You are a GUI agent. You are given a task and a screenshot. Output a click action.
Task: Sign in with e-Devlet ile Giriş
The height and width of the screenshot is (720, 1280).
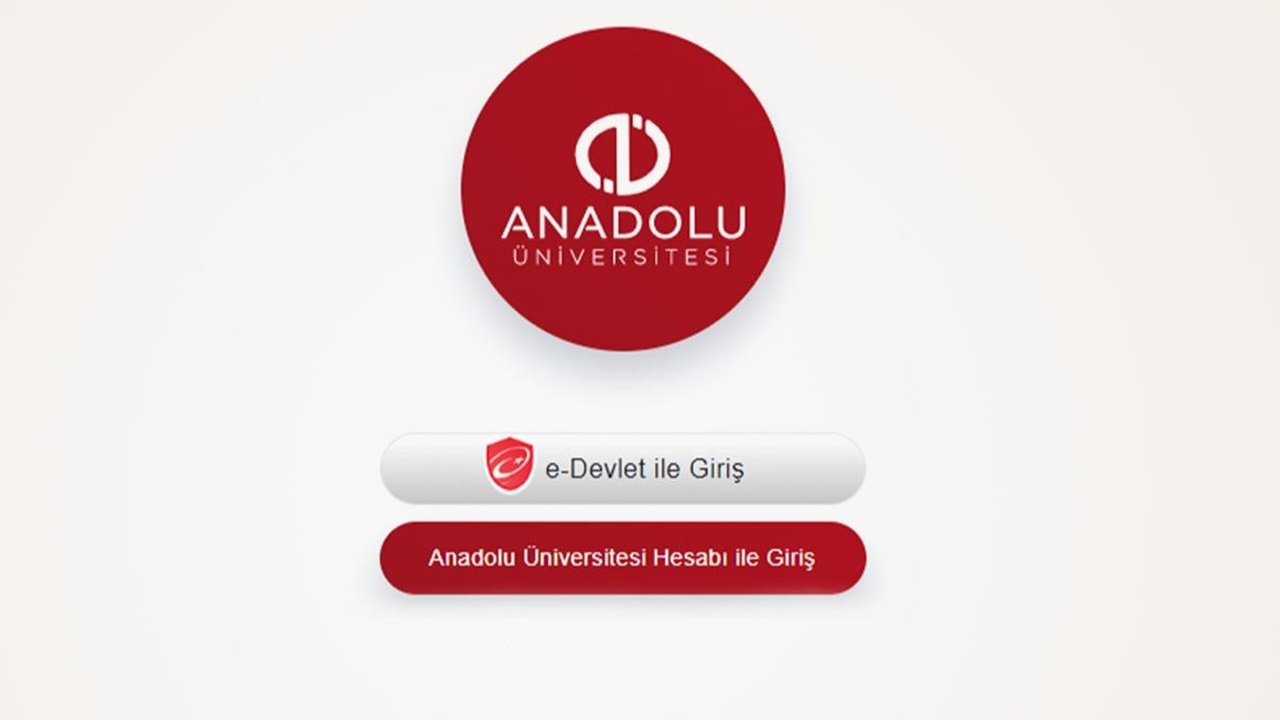coord(622,468)
